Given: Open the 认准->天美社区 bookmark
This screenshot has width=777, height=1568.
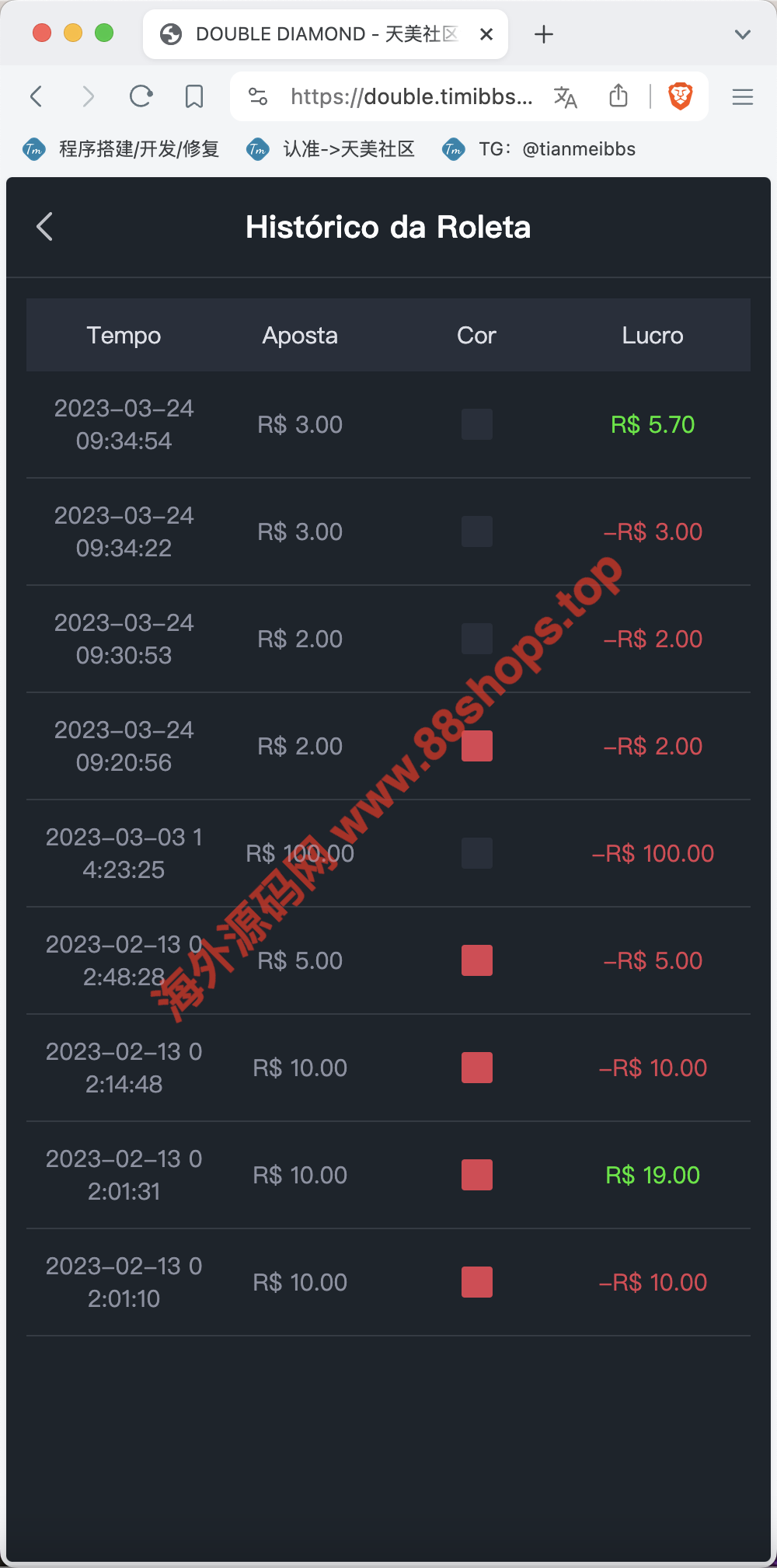Looking at the screenshot, I should click(x=331, y=149).
